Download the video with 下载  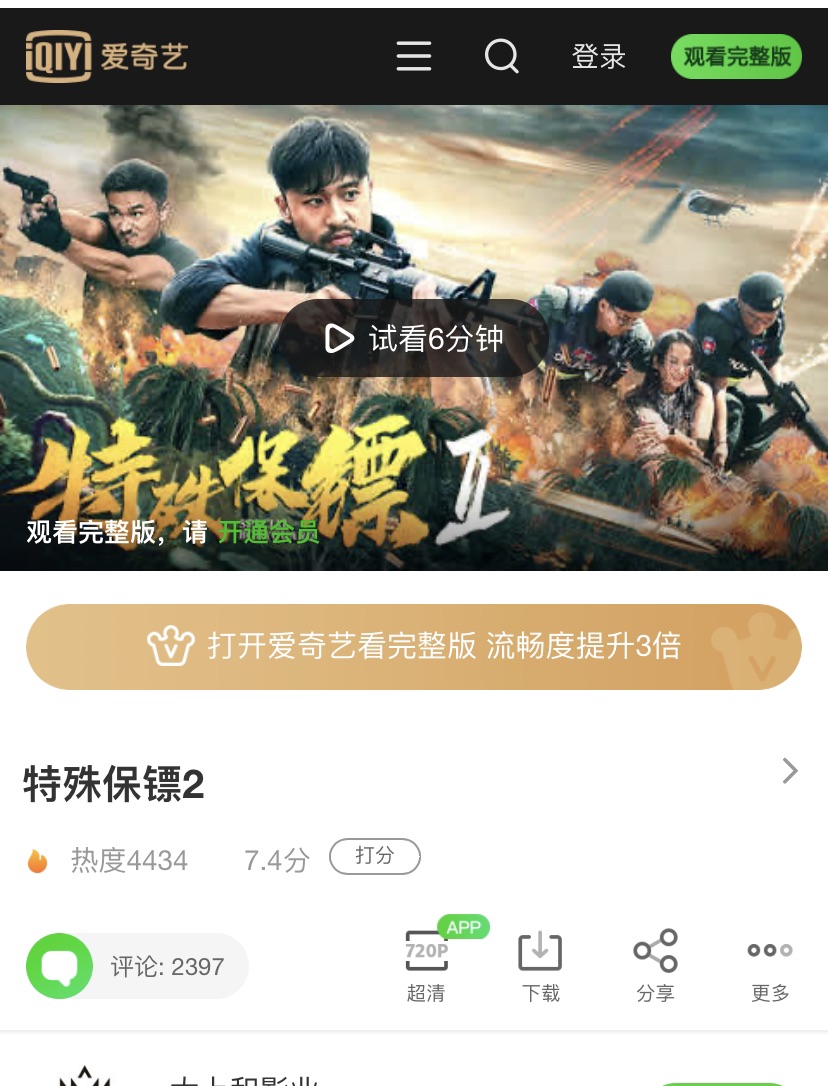coord(540,962)
